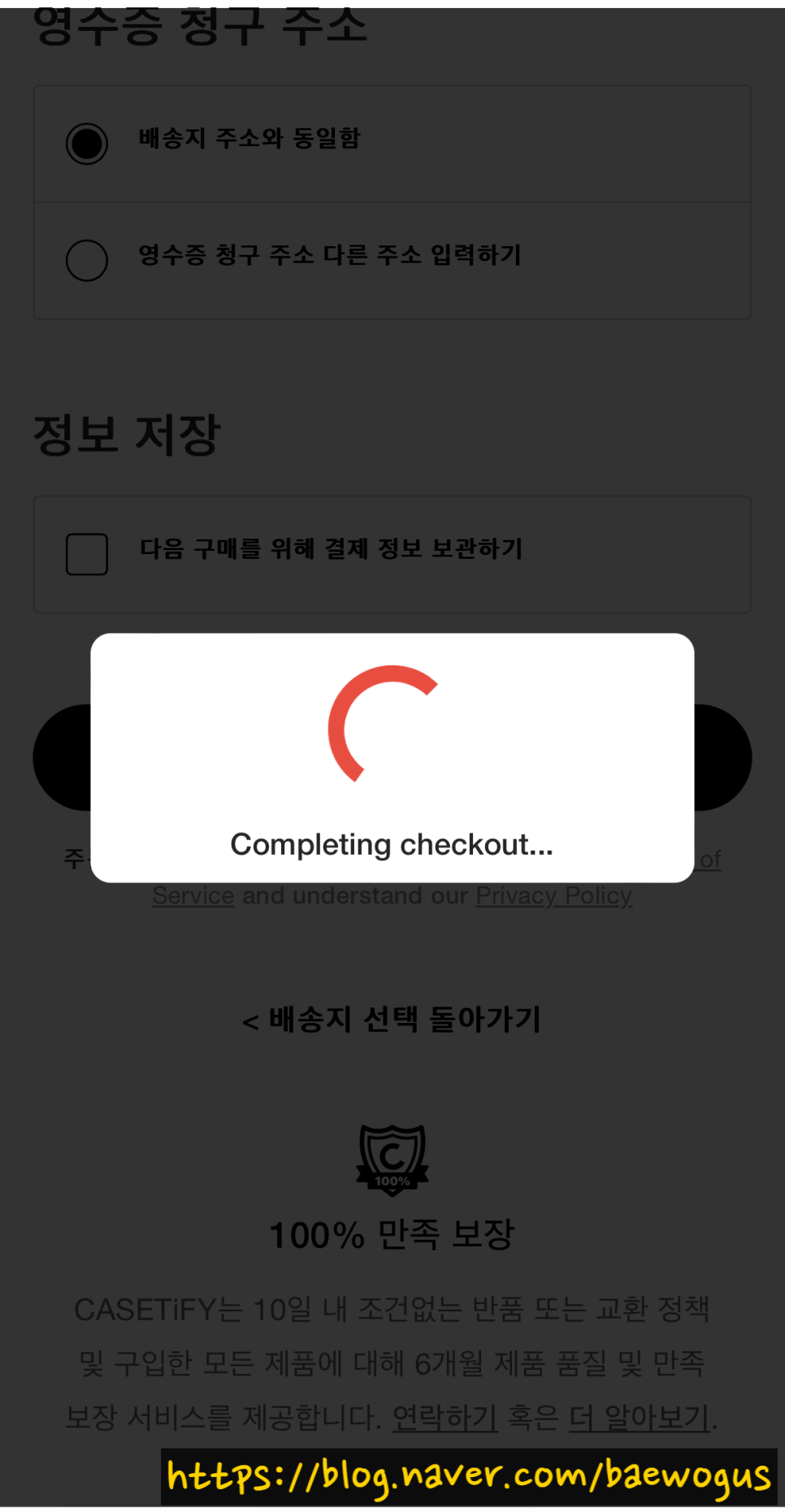Open the Privacy Policy link

(x=553, y=895)
